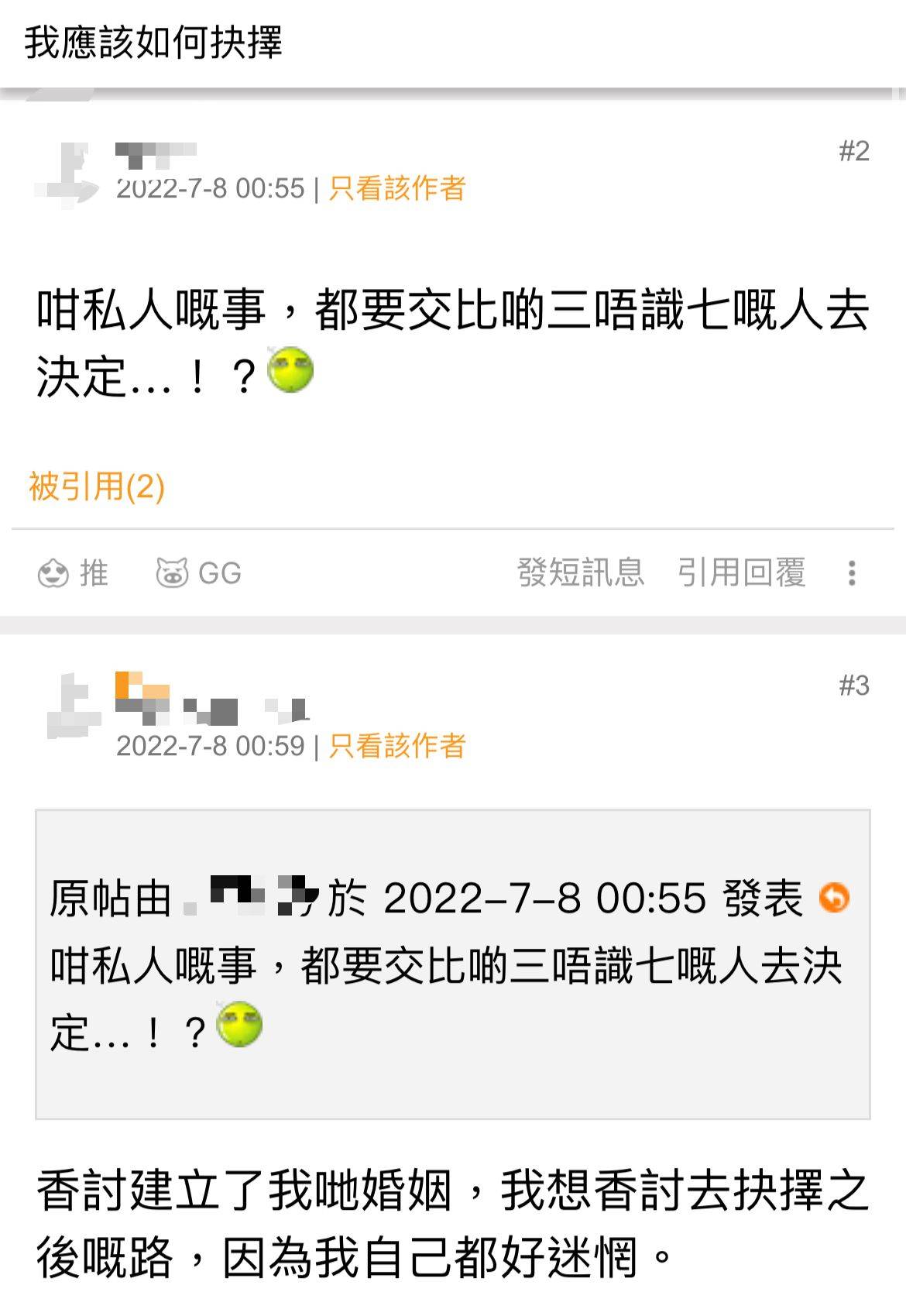Open post #2 floor number link
Image resolution: width=906 pixels, height=1316 pixels.
(854, 151)
